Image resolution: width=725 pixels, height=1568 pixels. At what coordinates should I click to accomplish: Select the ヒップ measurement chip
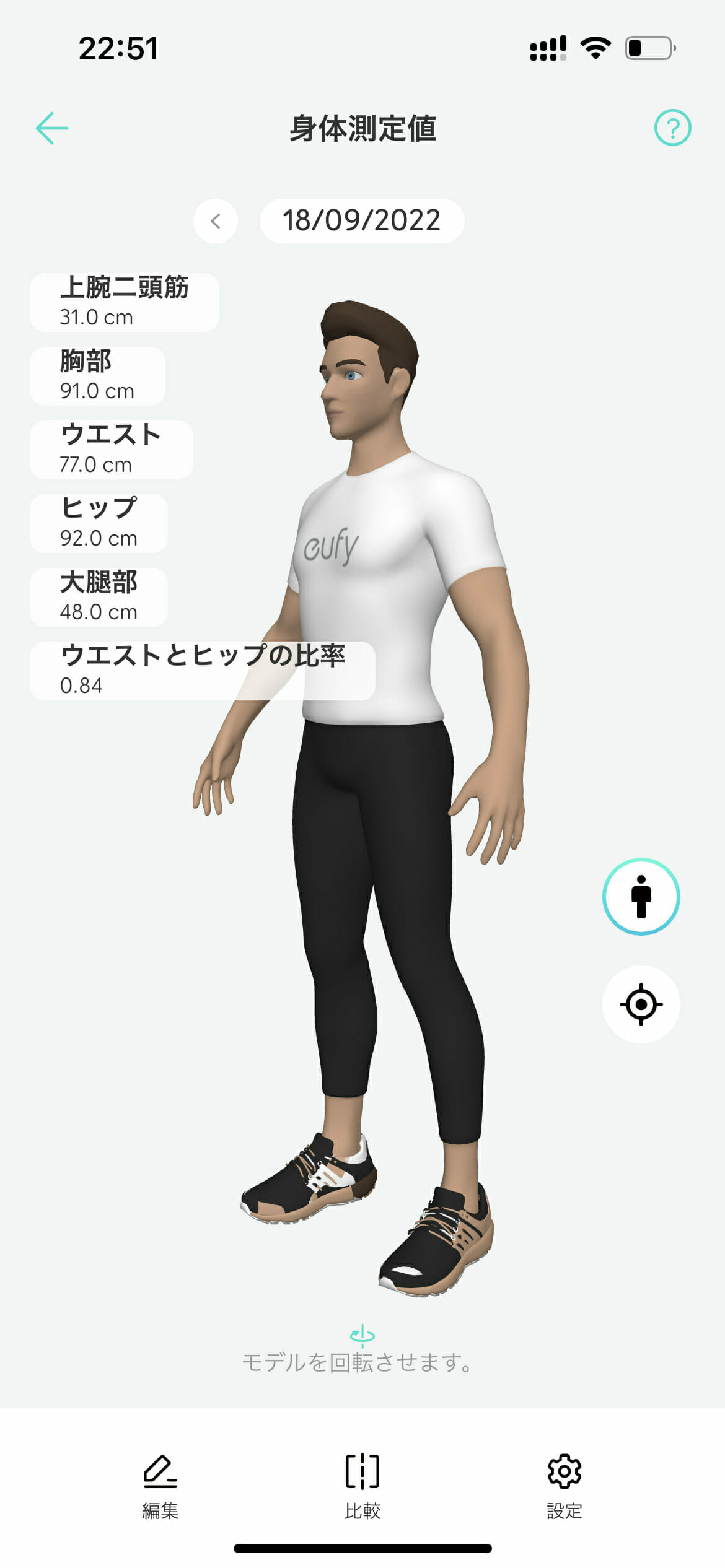[99, 523]
